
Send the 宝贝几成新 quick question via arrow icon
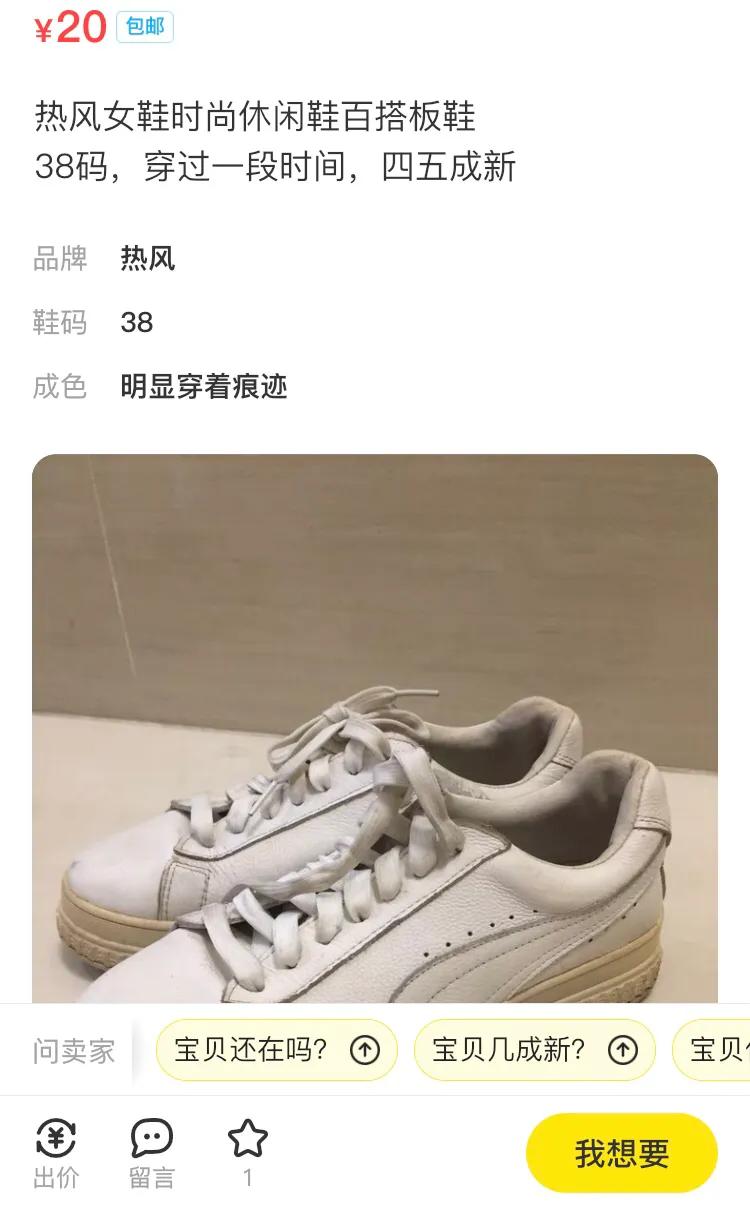623,1050
